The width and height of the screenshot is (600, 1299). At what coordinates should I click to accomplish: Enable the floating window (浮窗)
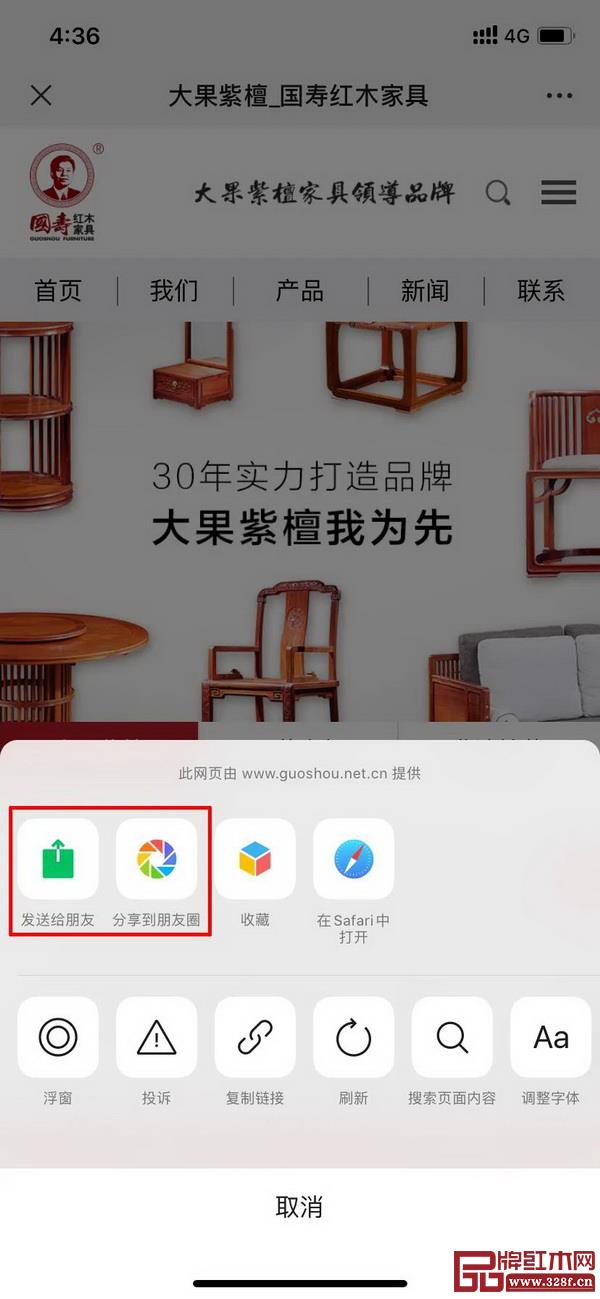click(58, 1037)
